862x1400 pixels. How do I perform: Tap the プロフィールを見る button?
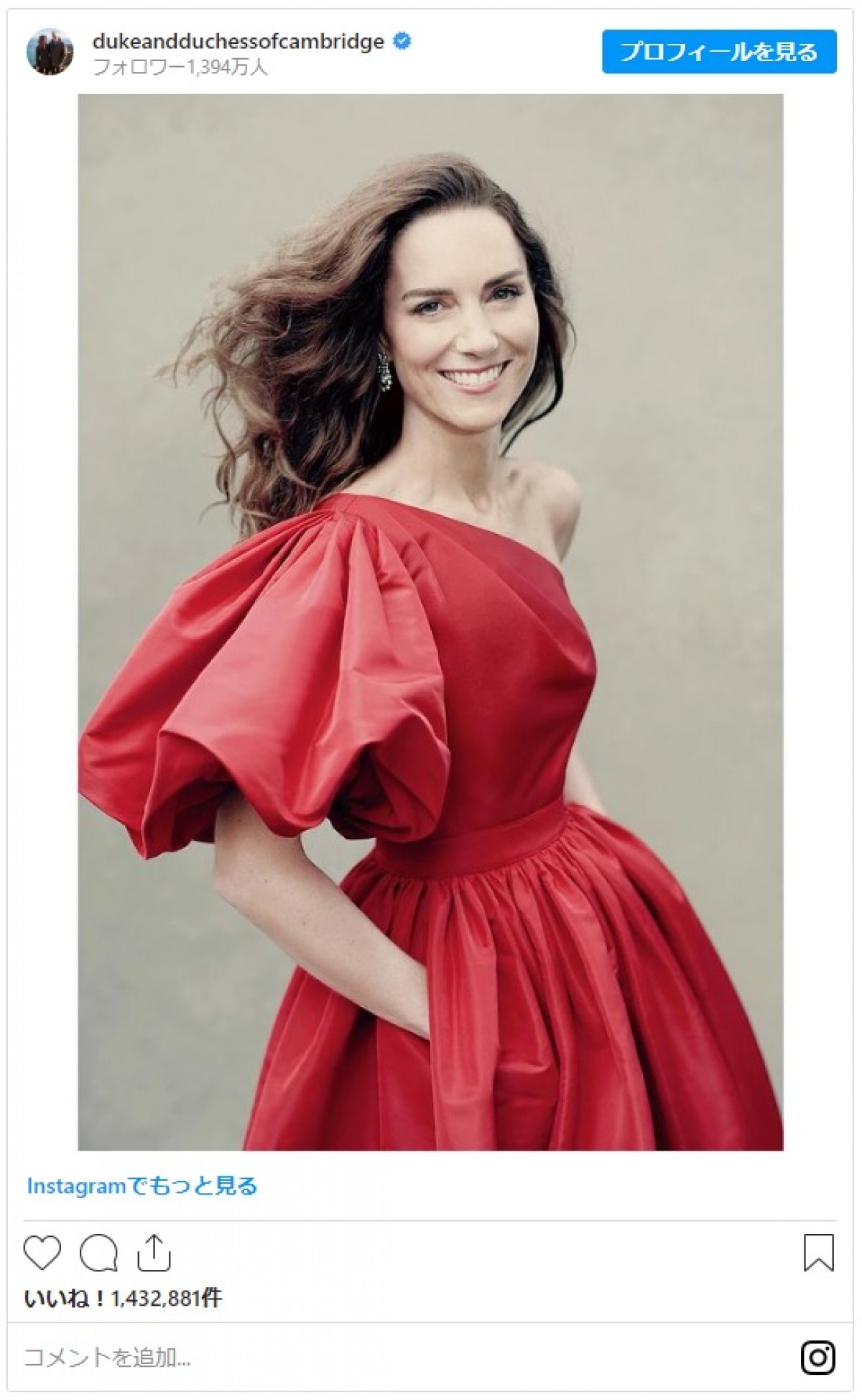pyautogui.click(x=718, y=52)
